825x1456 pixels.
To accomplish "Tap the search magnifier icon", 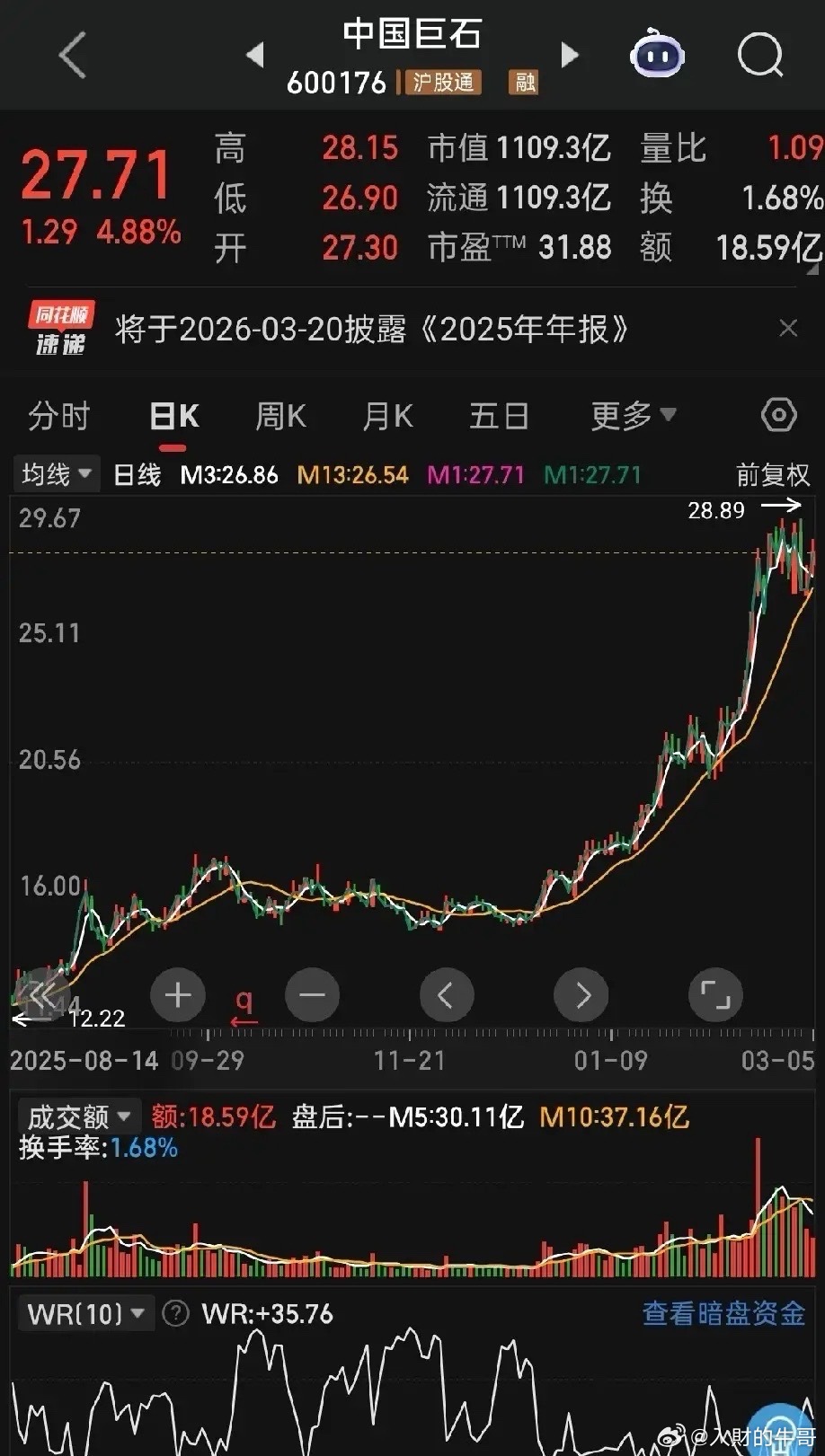I will pyautogui.click(x=759, y=55).
